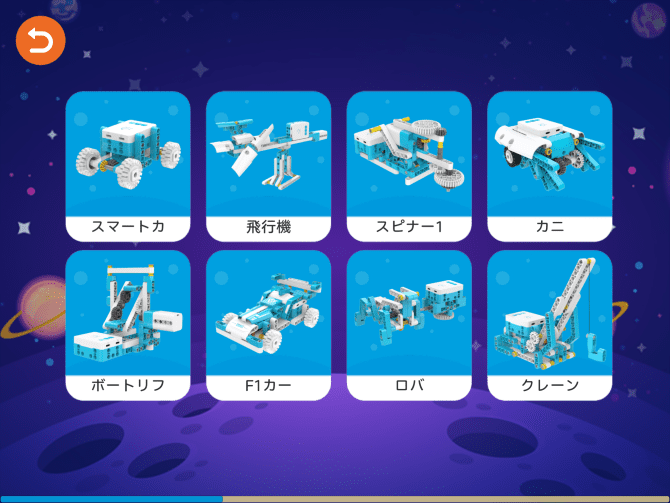Image resolution: width=670 pixels, height=503 pixels.
Task: Choose the クレーン crane model
Action: 549,324
